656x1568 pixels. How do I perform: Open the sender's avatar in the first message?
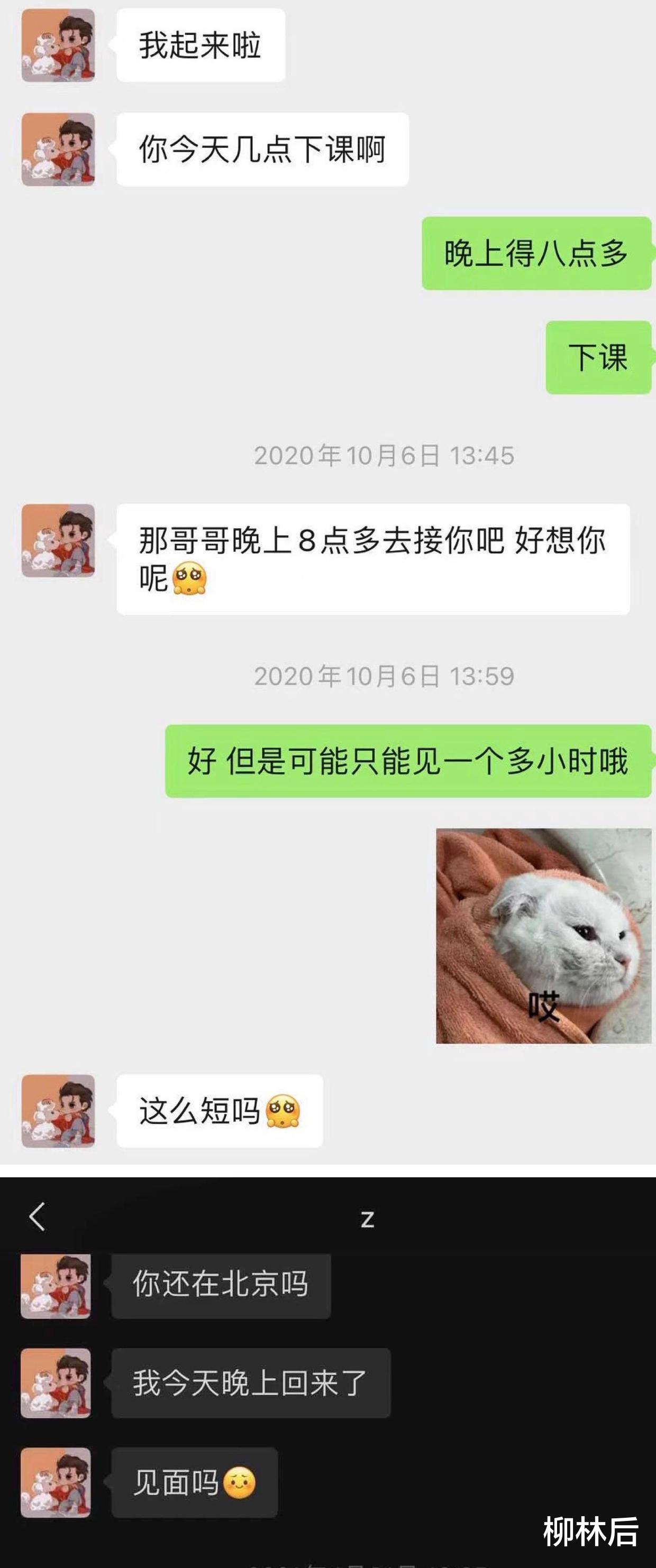click(57, 45)
